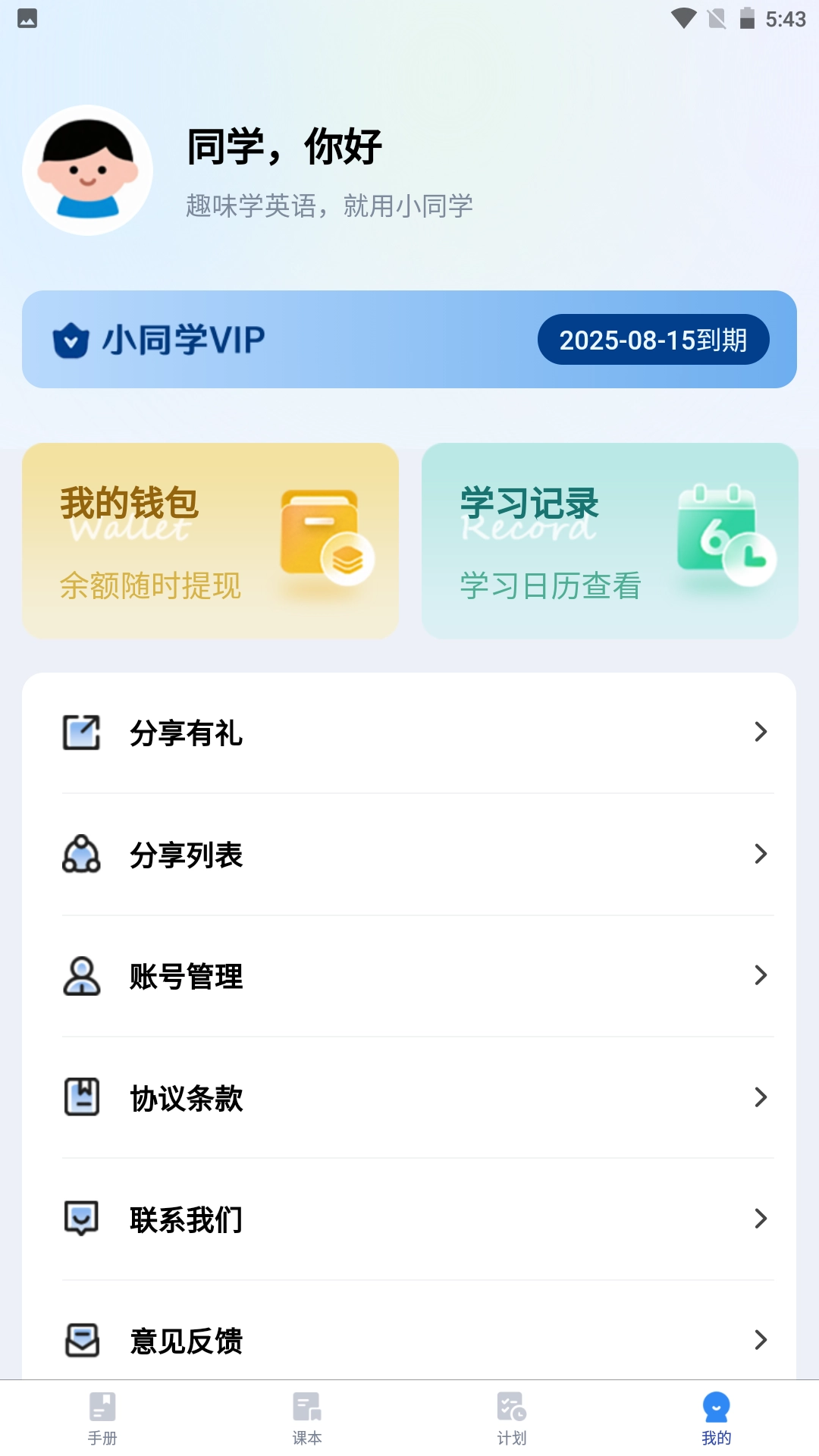Select the 分享有礼 share icon
819x1456 pixels.
click(x=81, y=732)
